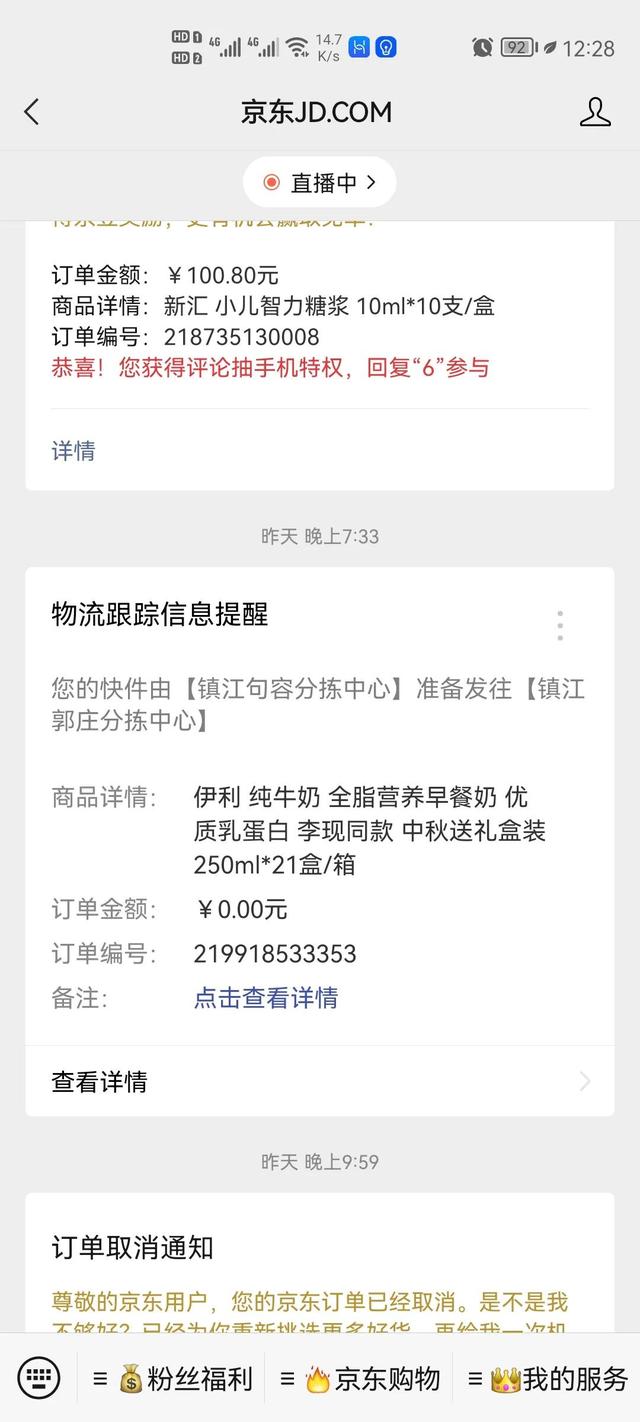Switch to keyboard input mode
This screenshot has width=640, height=1422.
[x=39, y=1379]
